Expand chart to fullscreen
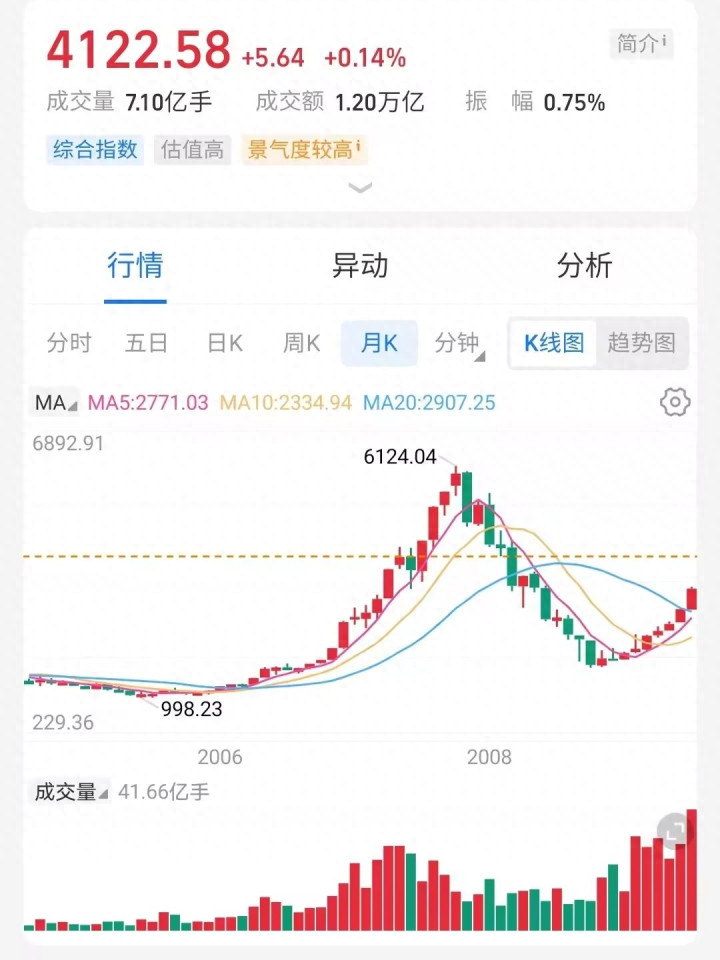This screenshot has height=960, width=720. coord(673,832)
